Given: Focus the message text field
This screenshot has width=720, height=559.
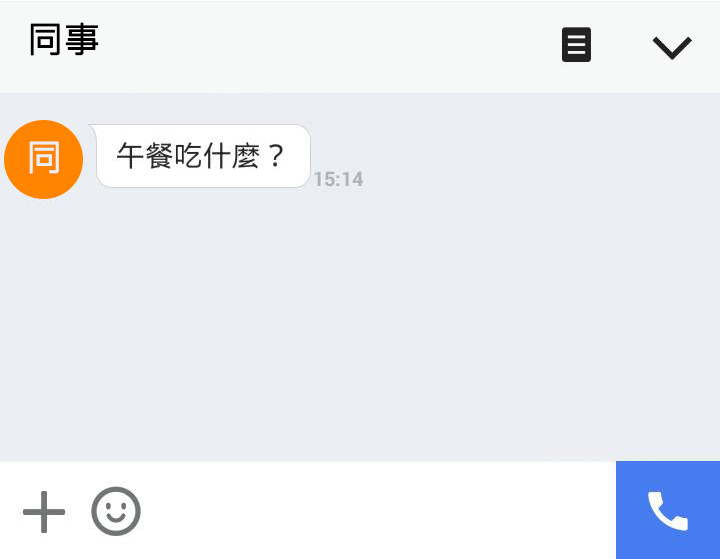Looking at the screenshot, I should tap(380, 512).
